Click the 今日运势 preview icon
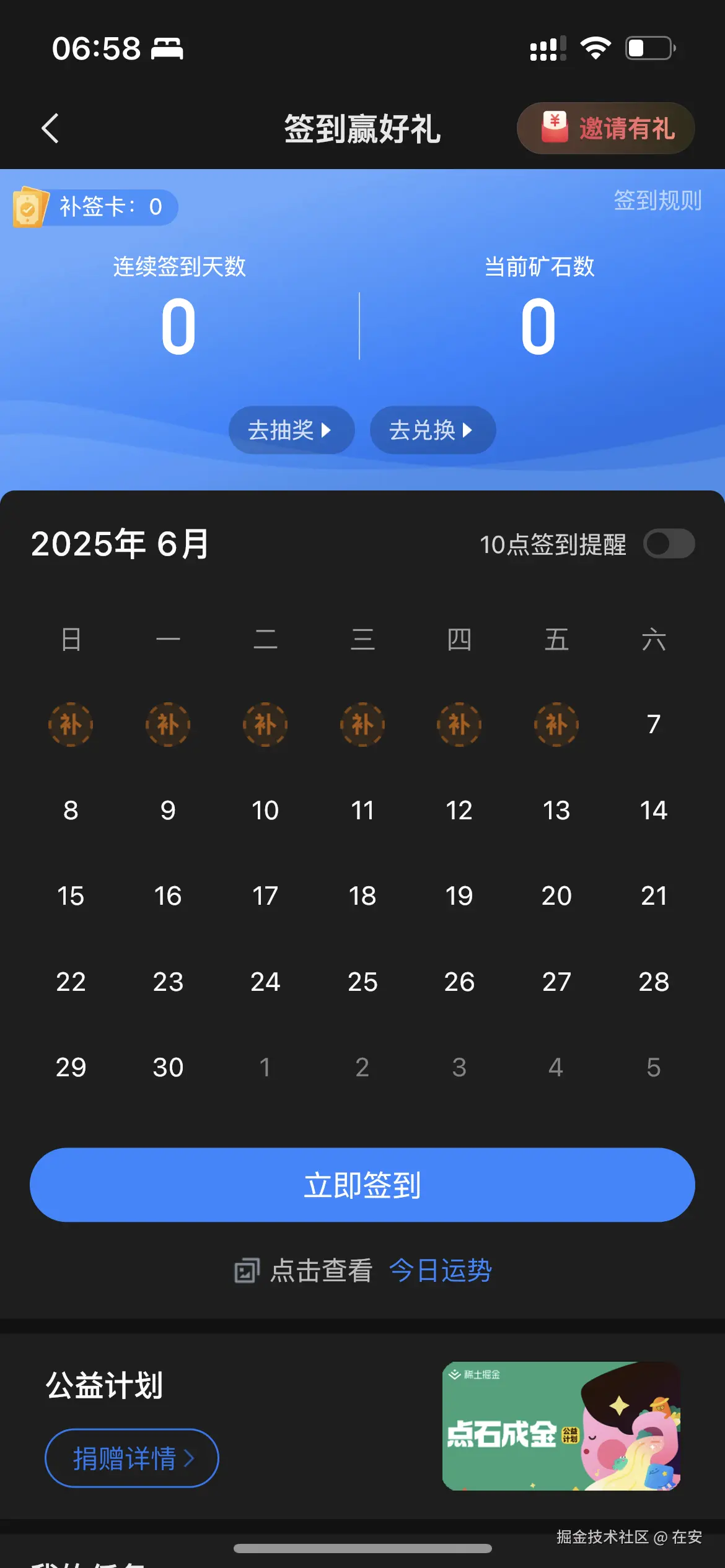The width and height of the screenshot is (725, 1568). [247, 1270]
